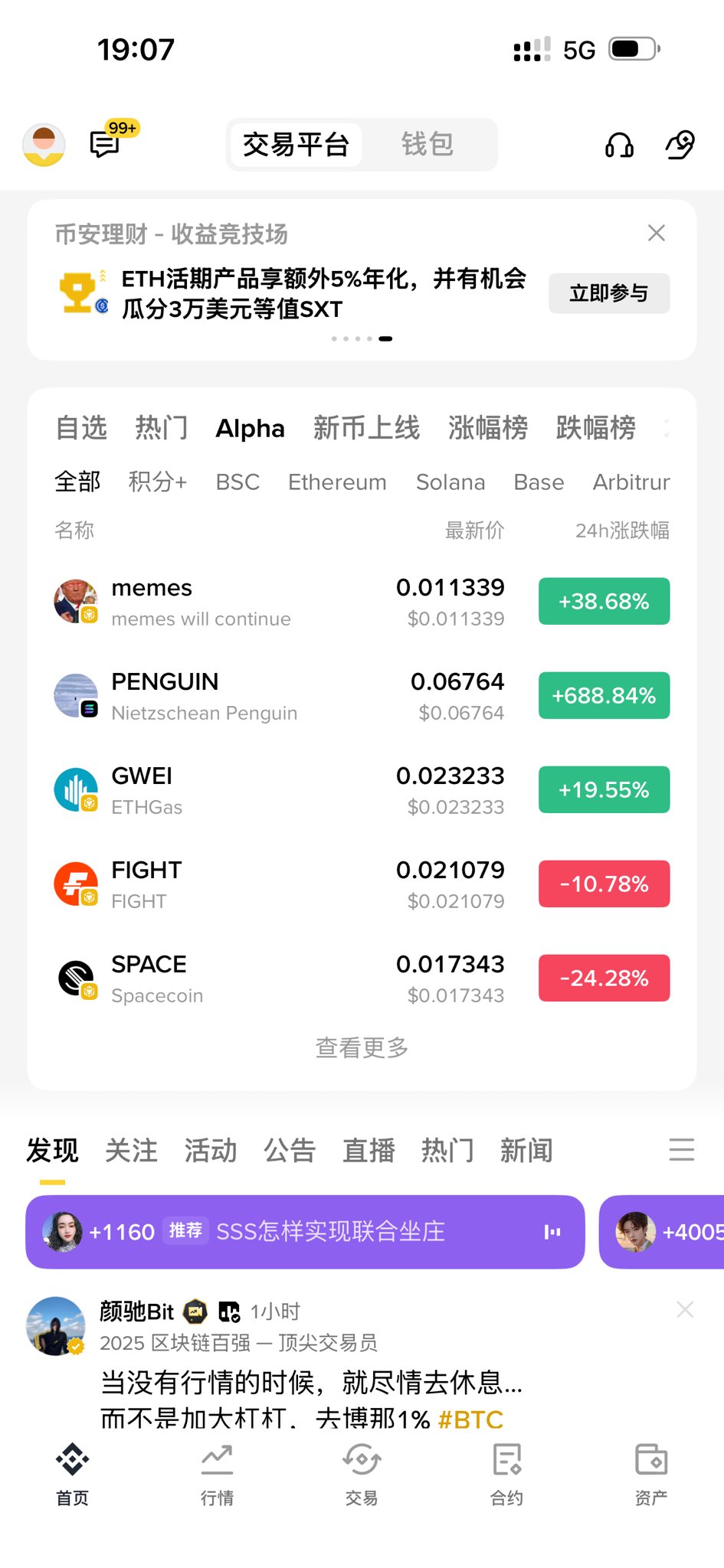Switch to the 热门 market tab
Viewport: 724px width, 1568px height.
161,428
